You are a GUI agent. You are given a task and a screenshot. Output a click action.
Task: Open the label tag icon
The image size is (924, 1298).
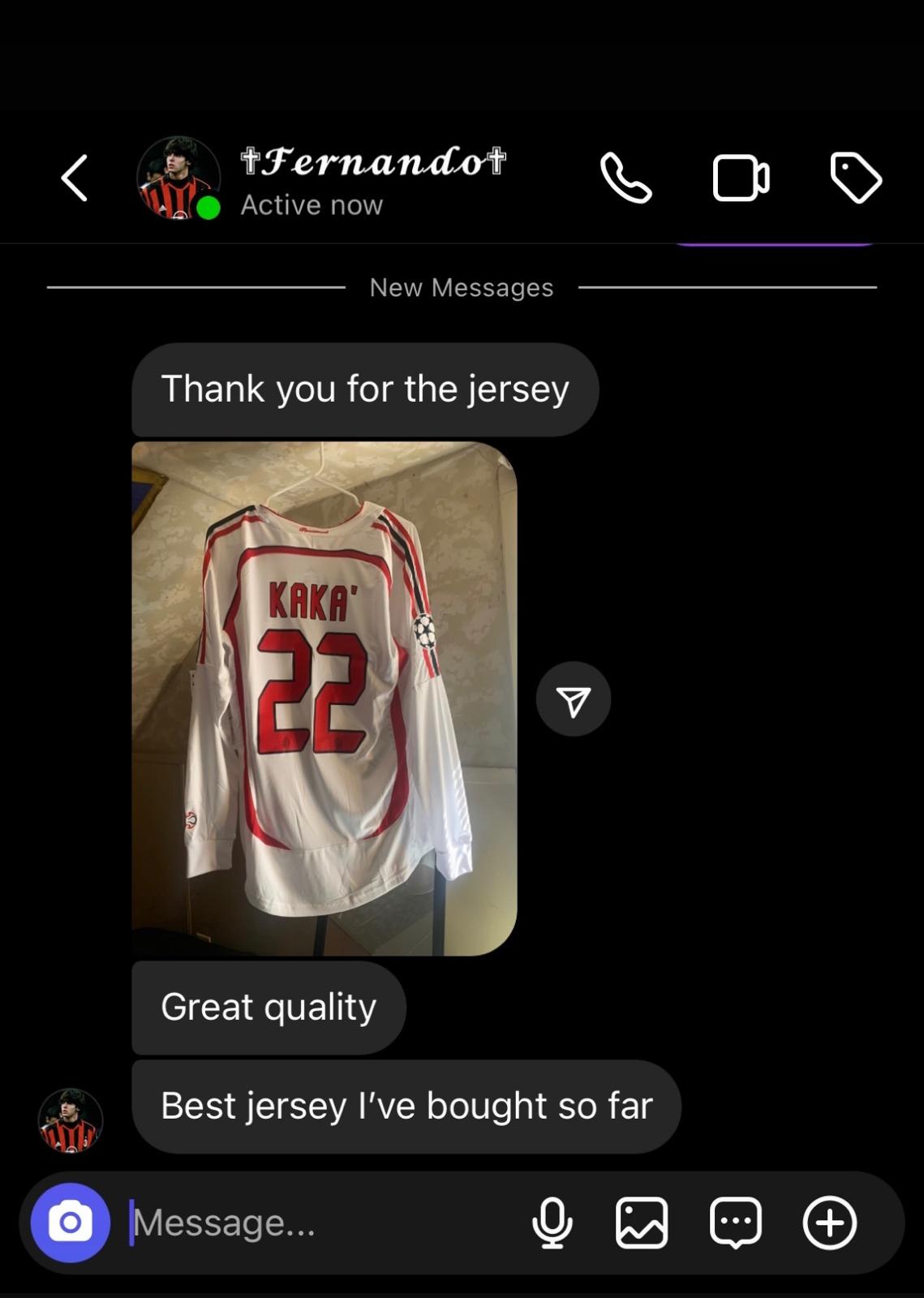point(856,178)
